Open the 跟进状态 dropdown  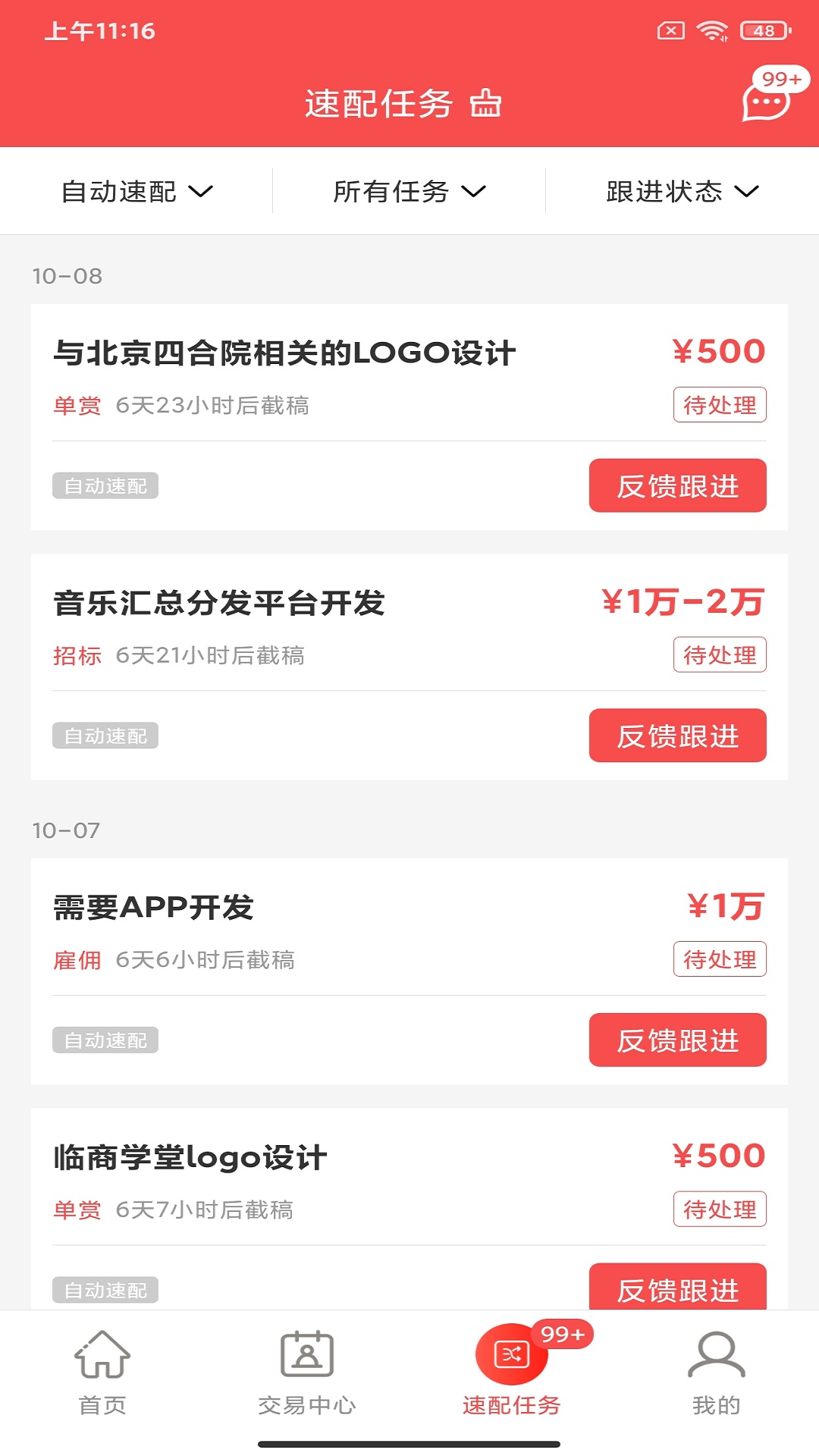[679, 191]
